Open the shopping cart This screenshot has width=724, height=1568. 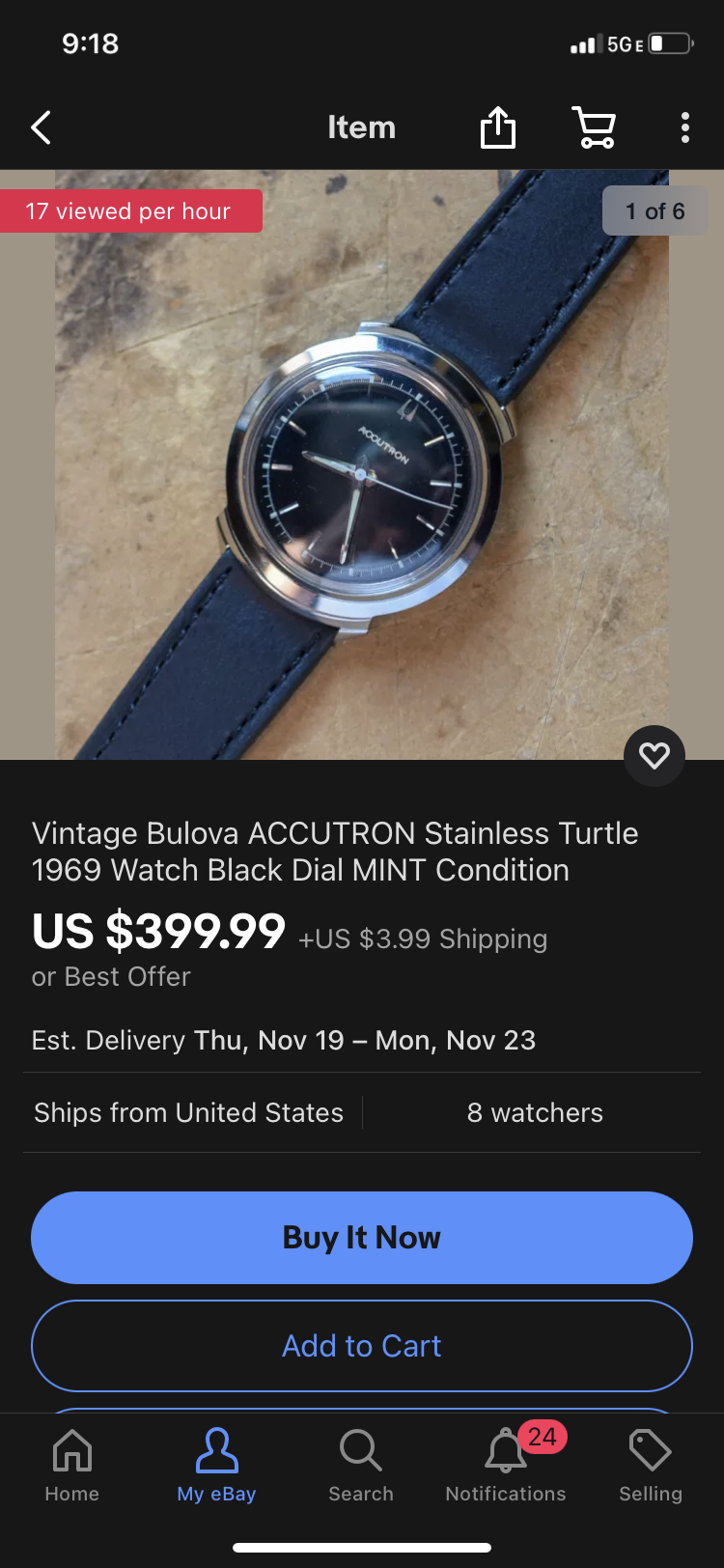[594, 127]
